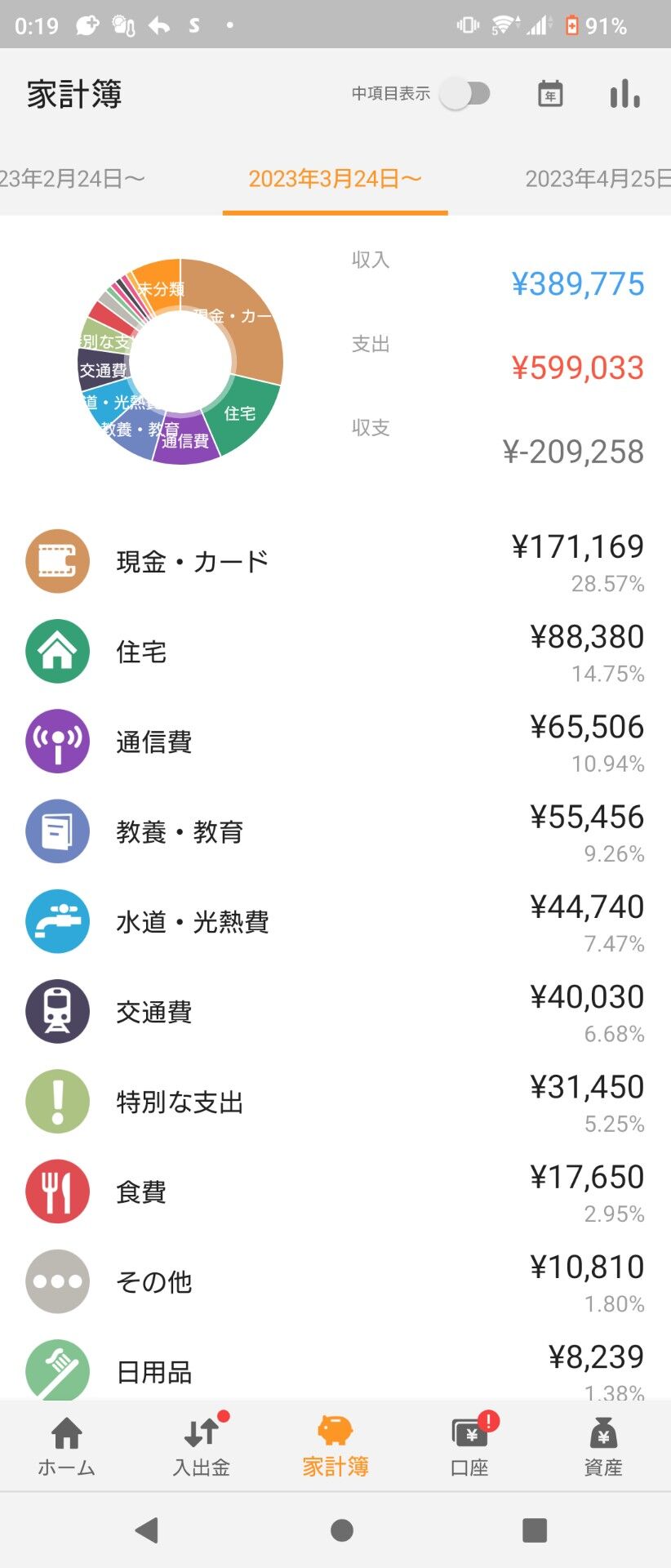Tap the system back button
This screenshot has height=1568, width=671.
(x=147, y=1530)
